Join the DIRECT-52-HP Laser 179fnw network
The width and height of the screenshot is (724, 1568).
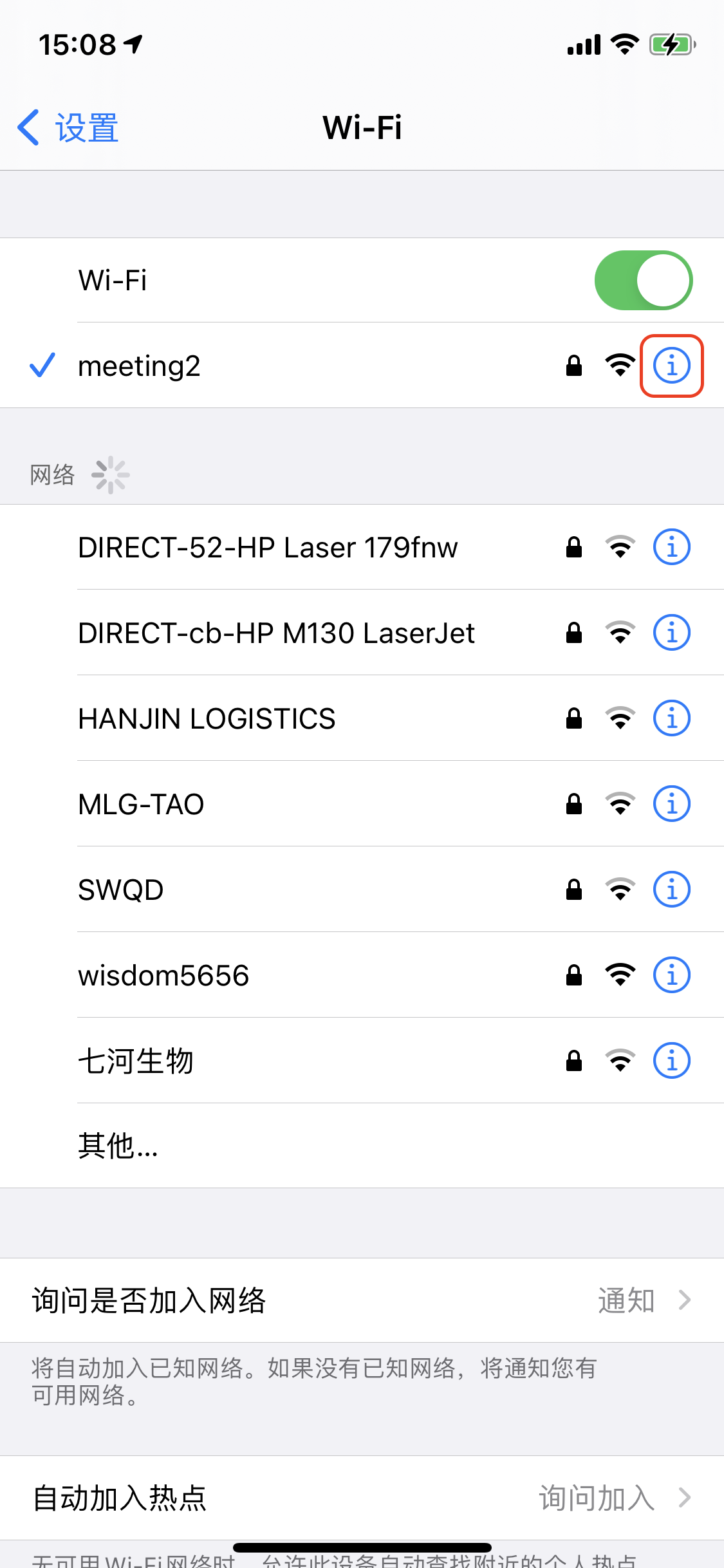tap(268, 548)
